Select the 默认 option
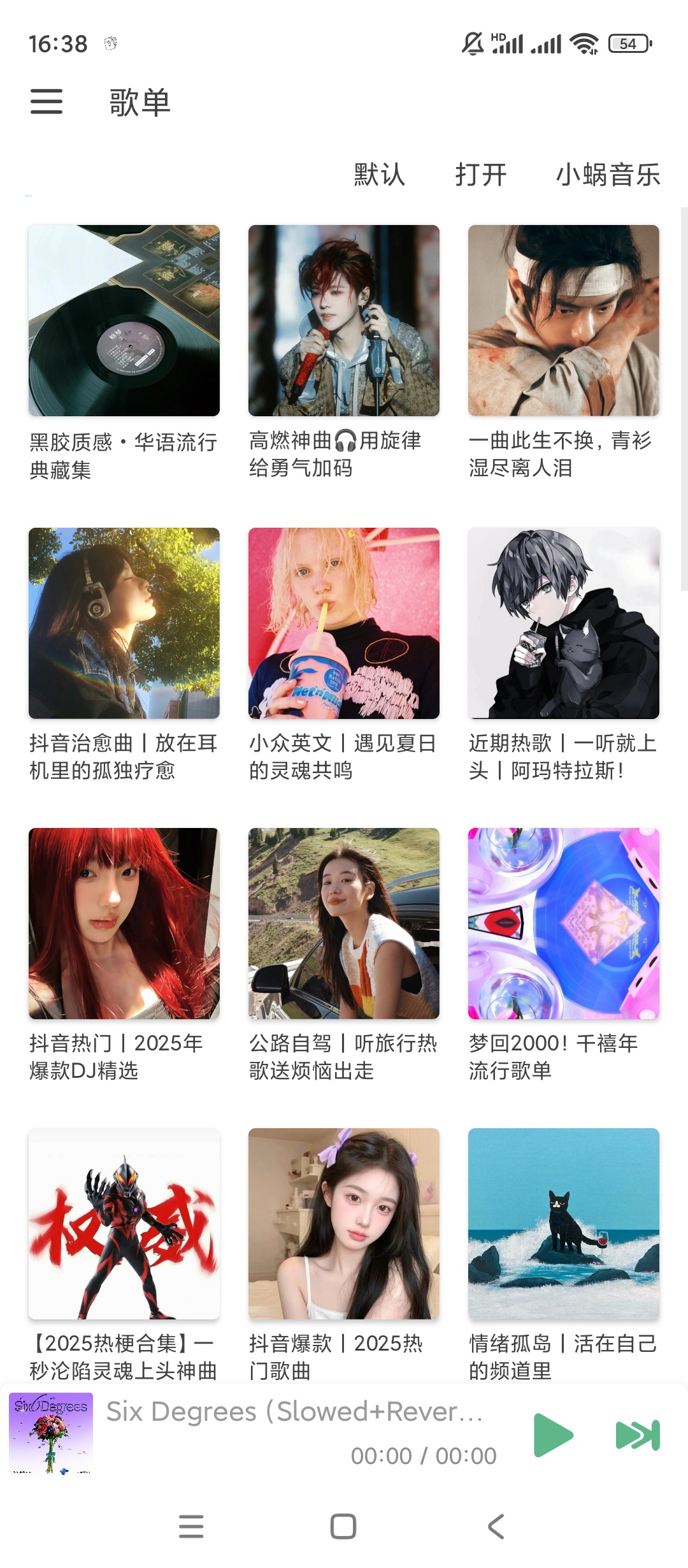The width and height of the screenshot is (688, 1568). (380, 175)
